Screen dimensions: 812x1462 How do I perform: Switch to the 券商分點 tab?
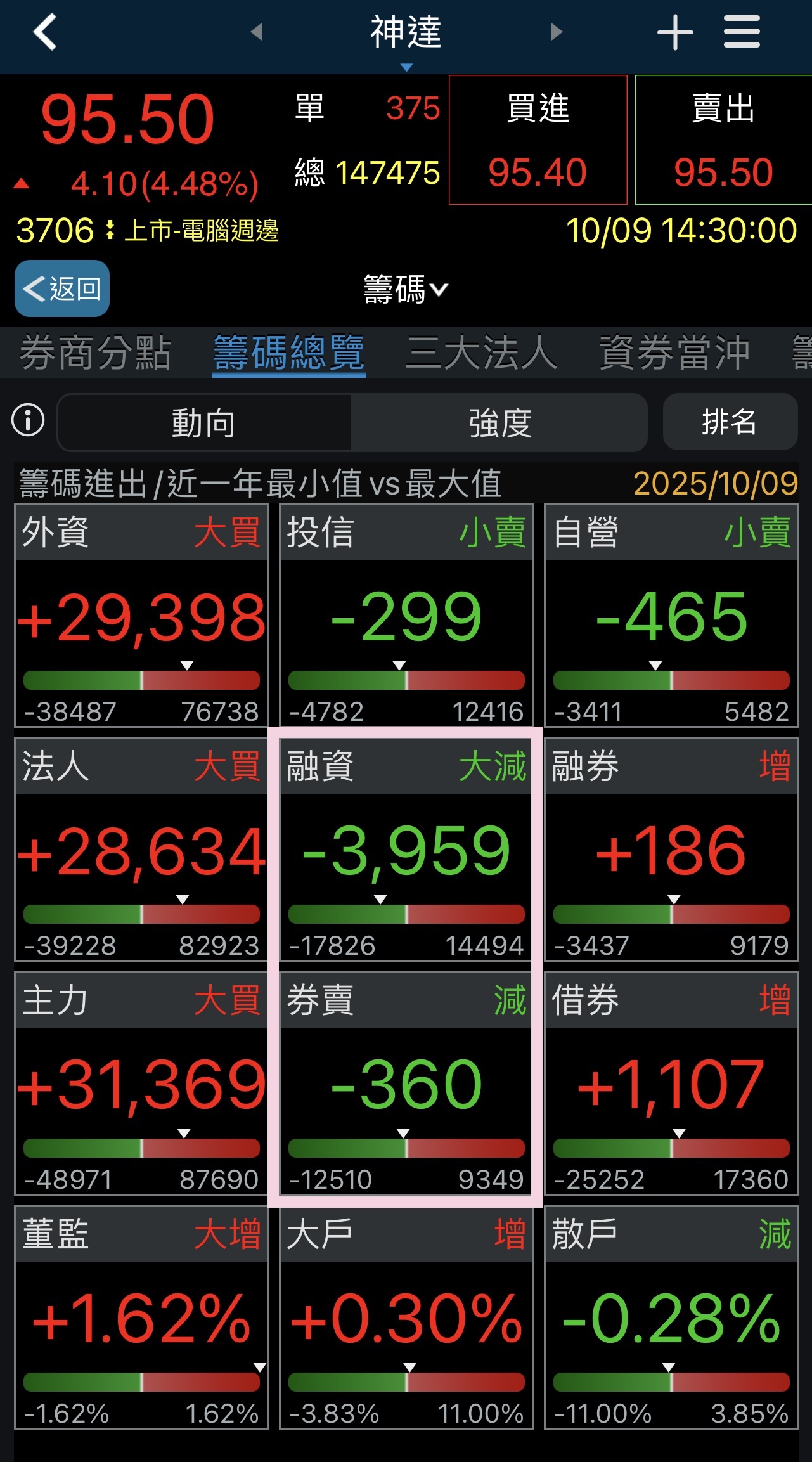[96, 353]
